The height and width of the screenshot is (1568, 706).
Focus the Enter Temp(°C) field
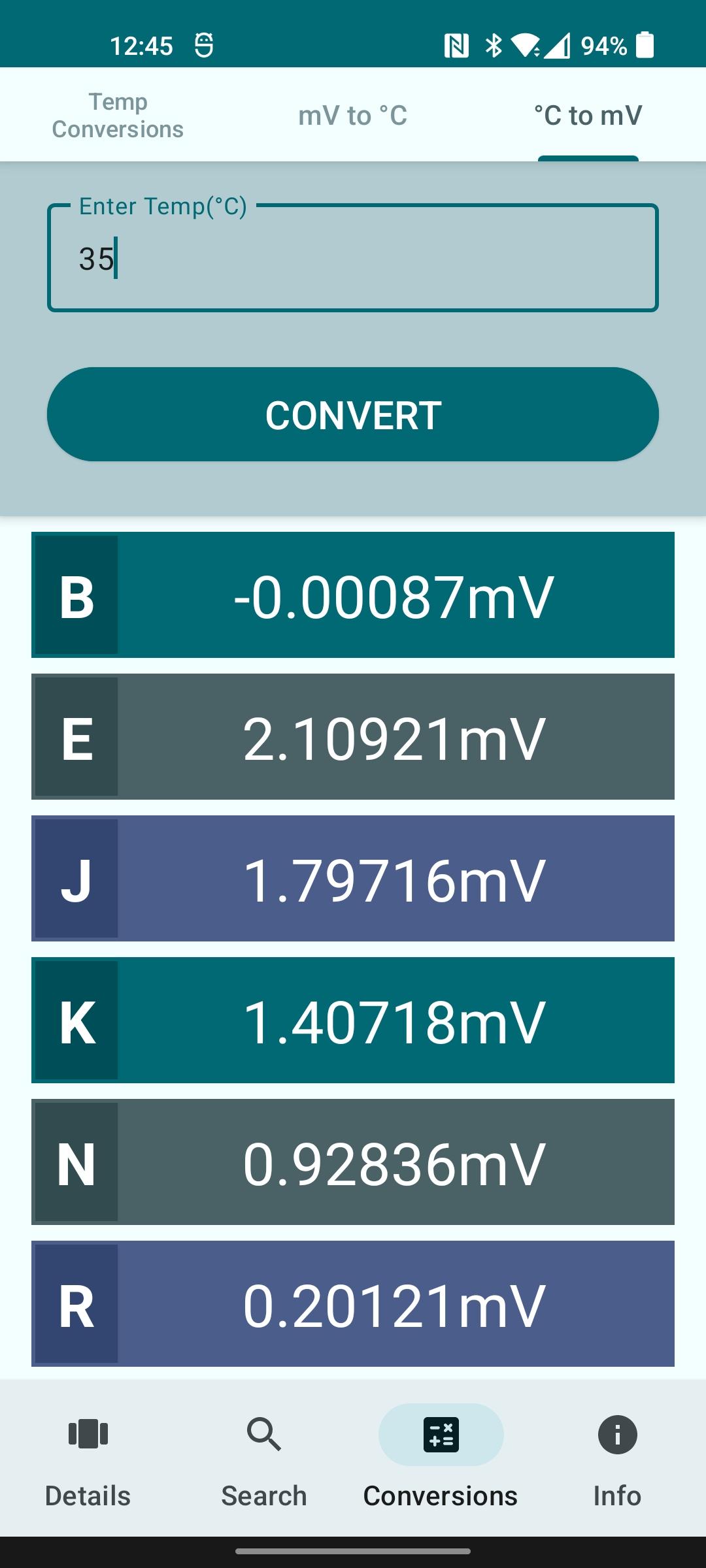[353, 258]
